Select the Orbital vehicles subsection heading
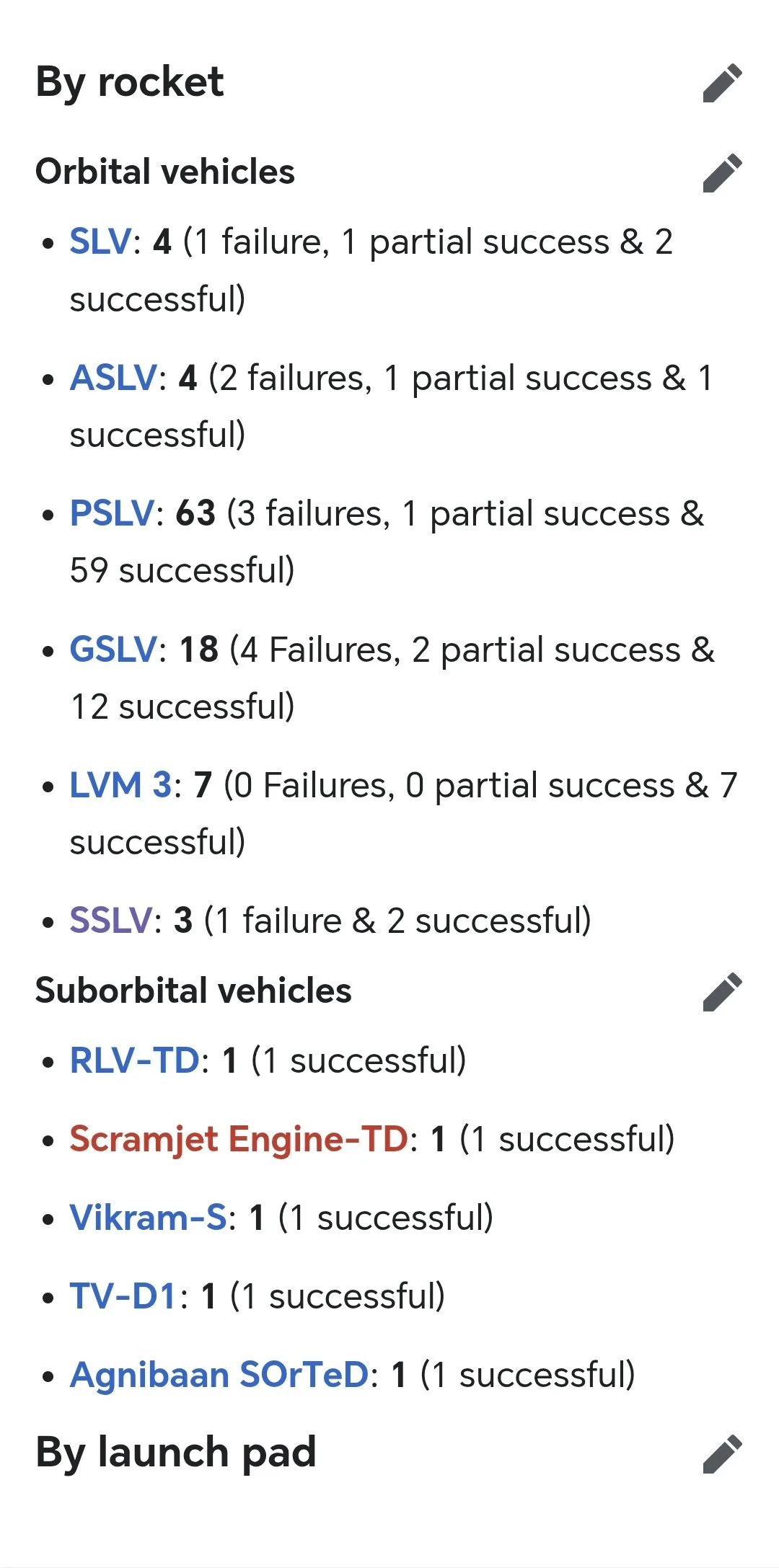The height and width of the screenshot is (1568, 779). click(x=165, y=171)
